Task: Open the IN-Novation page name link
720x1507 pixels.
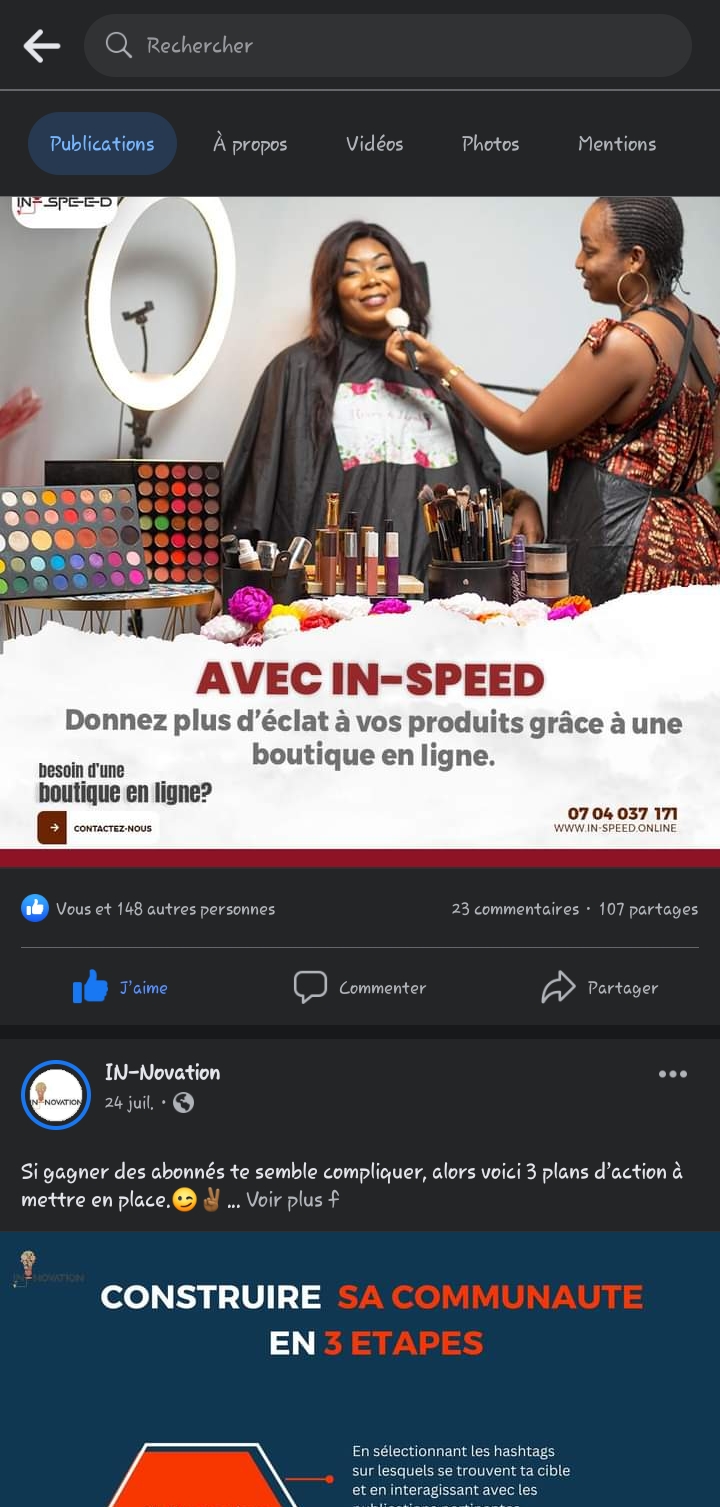Action: [x=162, y=1073]
